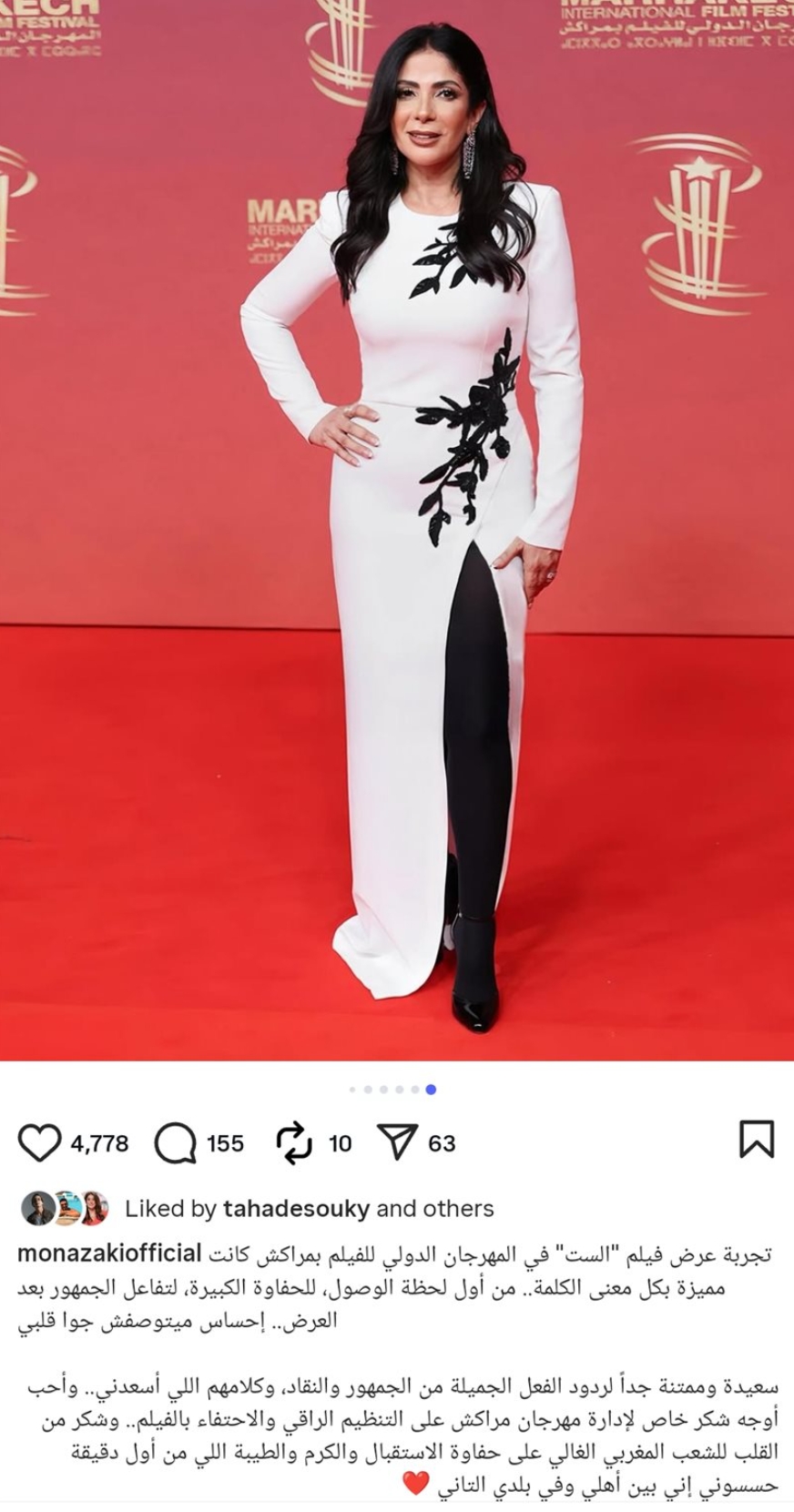Viewport: 794px width, 1512px height.
Task: Open the monazakiofficial profile from the caption
Action: [x=109, y=1253]
